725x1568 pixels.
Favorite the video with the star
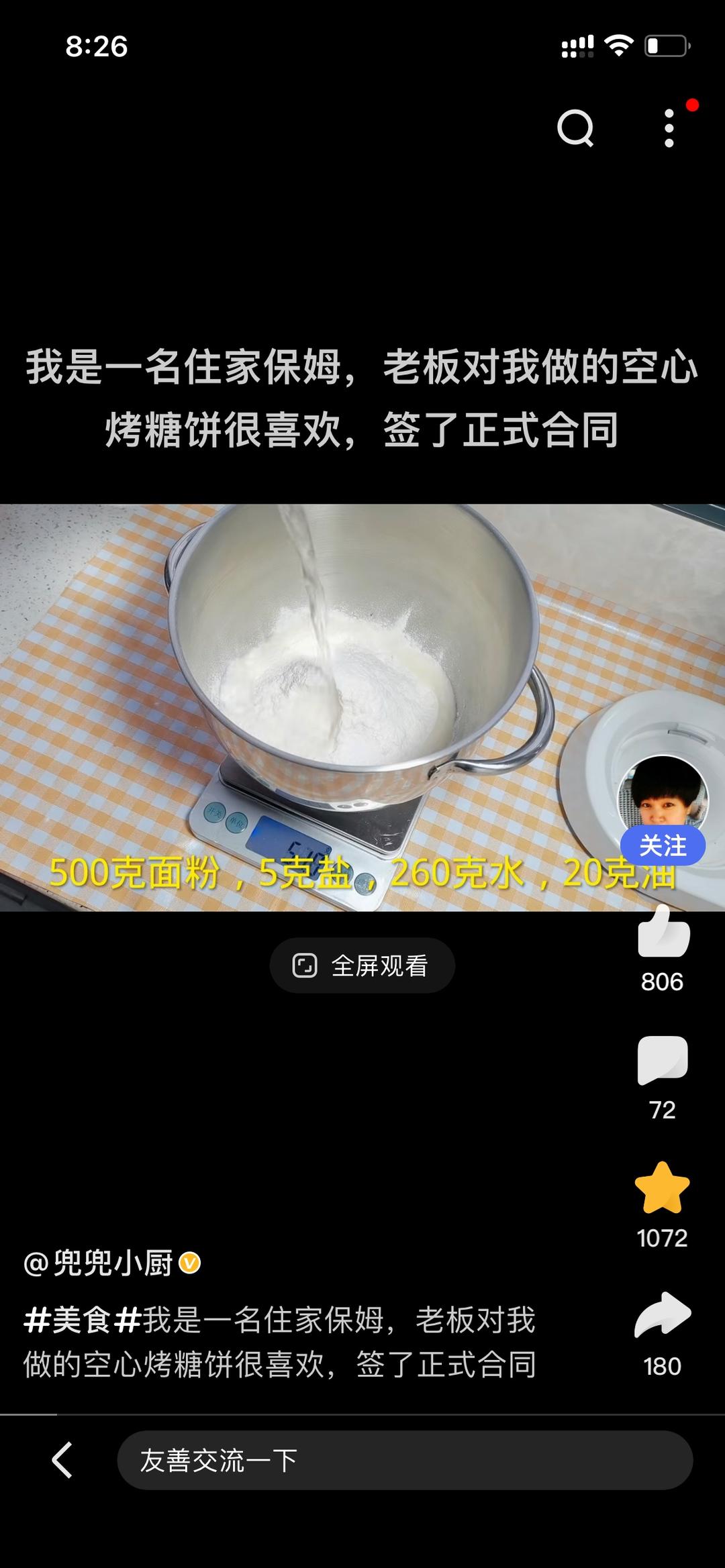click(x=663, y=1189)
